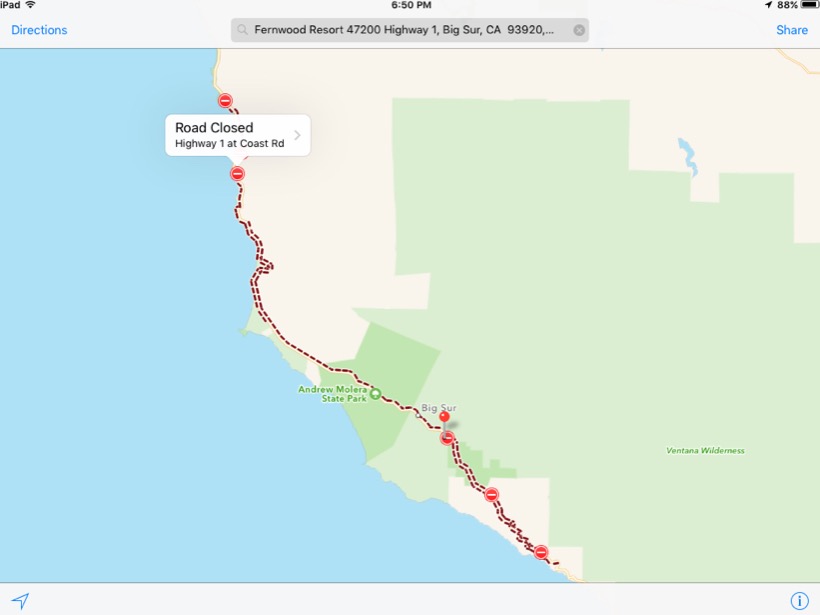Open Directions
Screen dimensions: 820x615
point(39,30)
